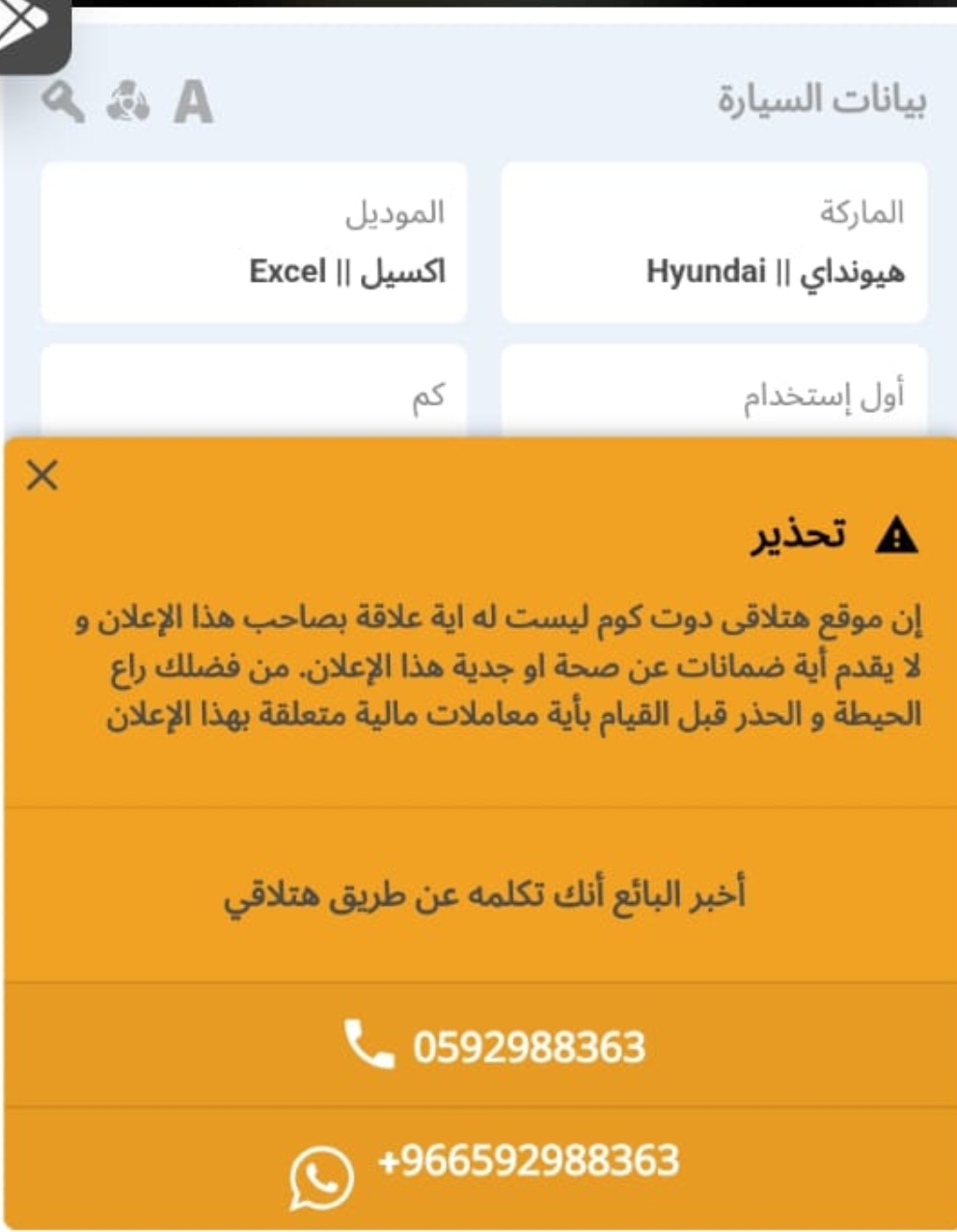Call the seller at 0592988363
The image size is (957, 1232).
point(494,1047)
